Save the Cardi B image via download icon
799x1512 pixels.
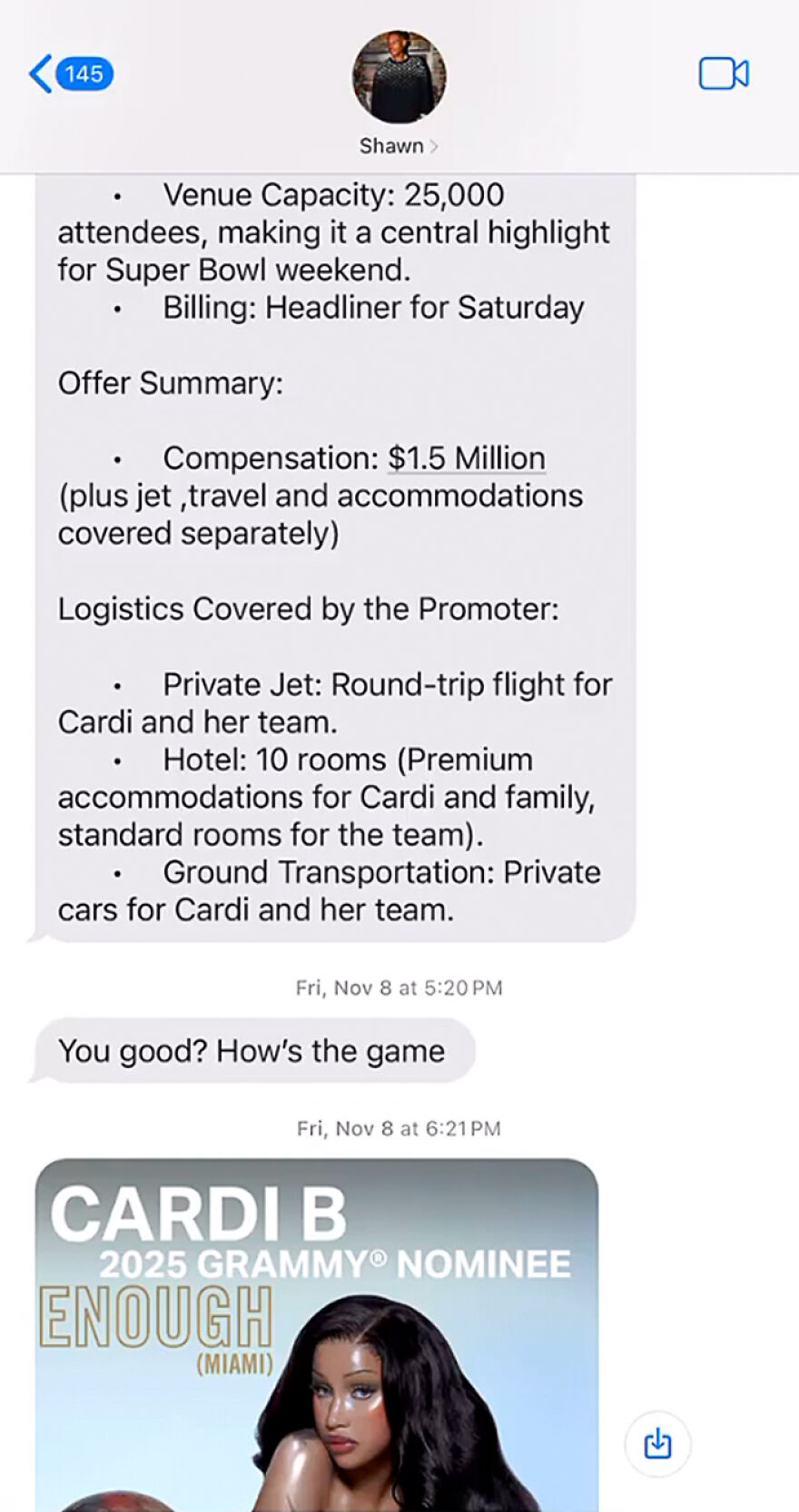coord(656,1444)
